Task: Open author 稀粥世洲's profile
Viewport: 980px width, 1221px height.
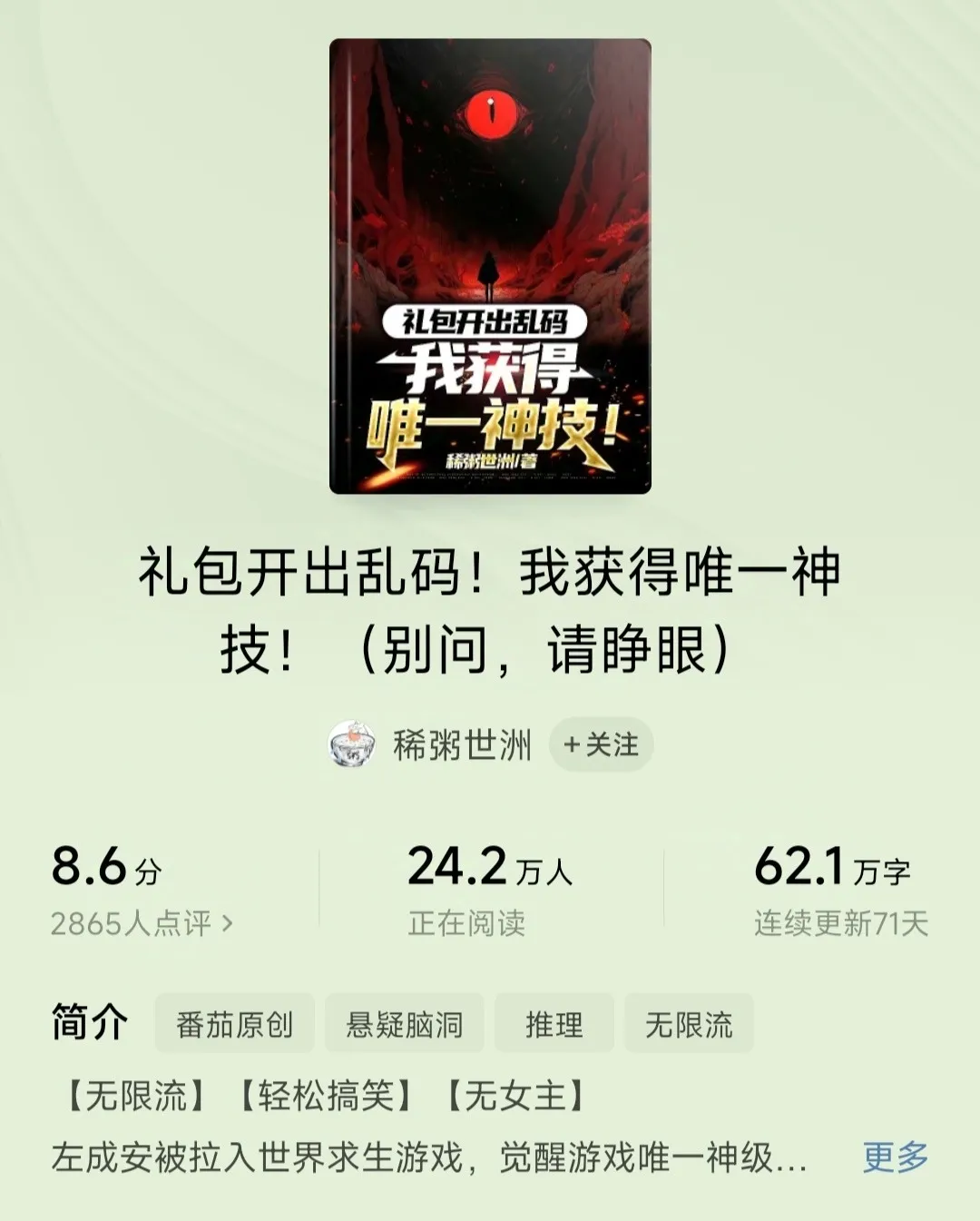Action: [x=461, y=745]
